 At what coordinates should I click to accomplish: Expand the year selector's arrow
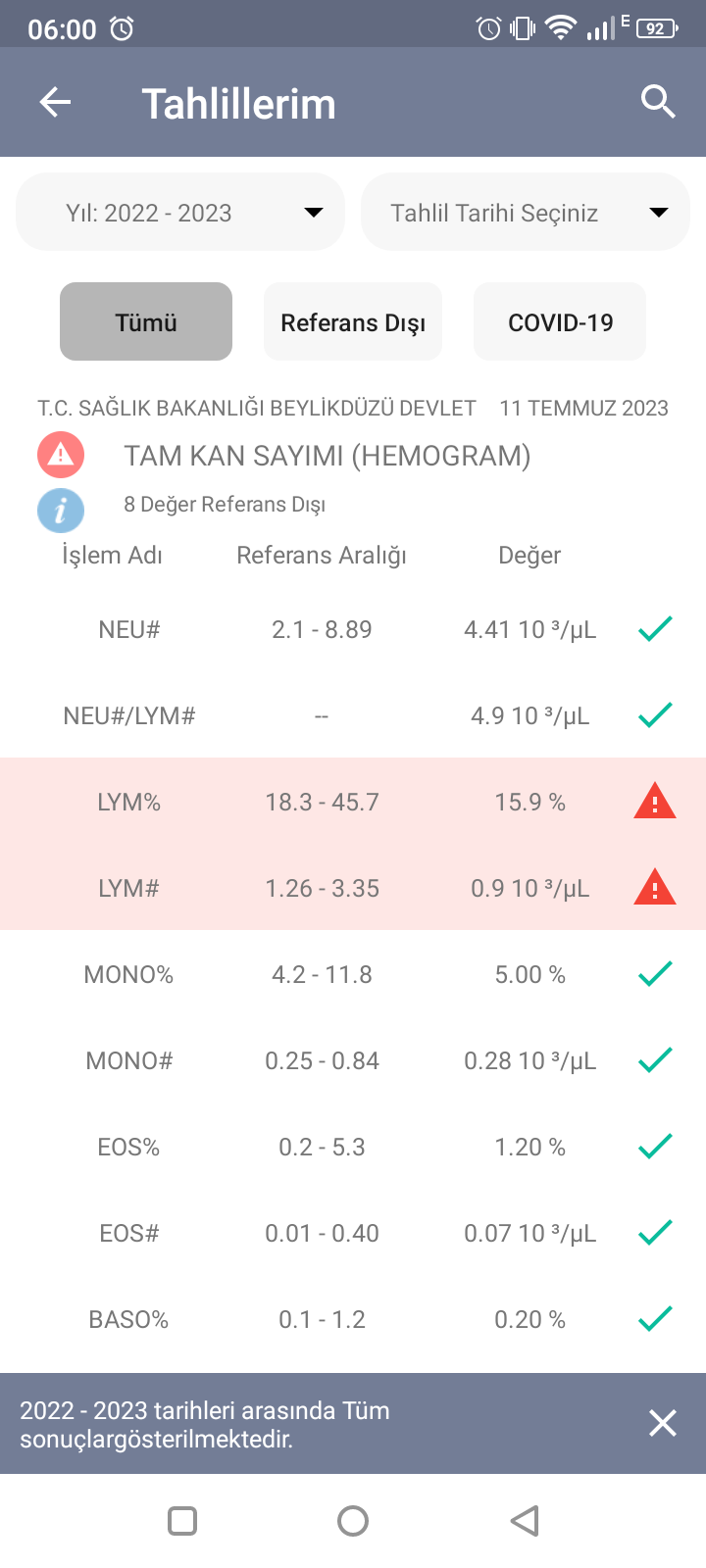click(x=313, y=212)
